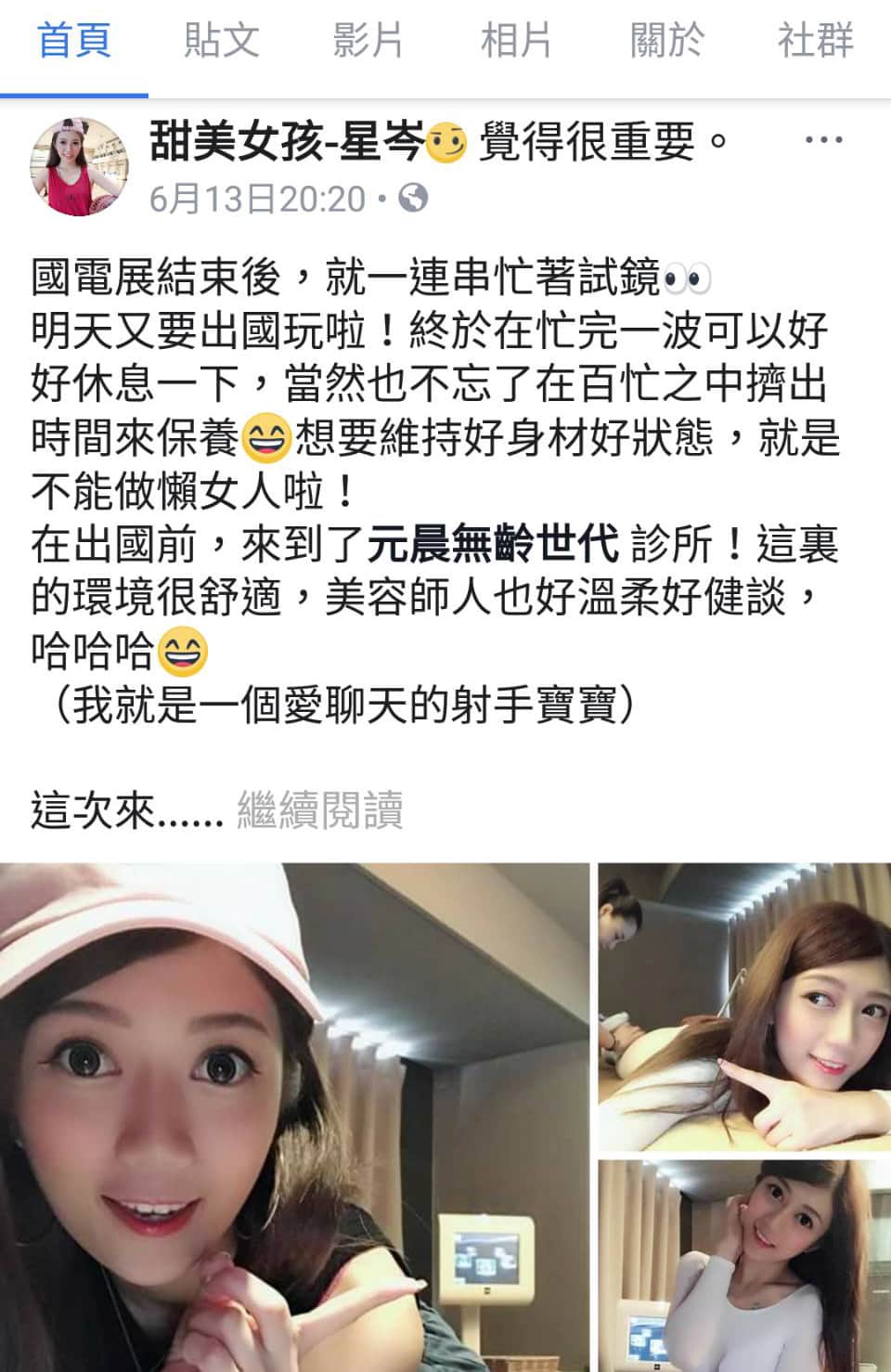
Task: Tap the post timestamp 6月13日20:20
Action: [x=257, y=199]
